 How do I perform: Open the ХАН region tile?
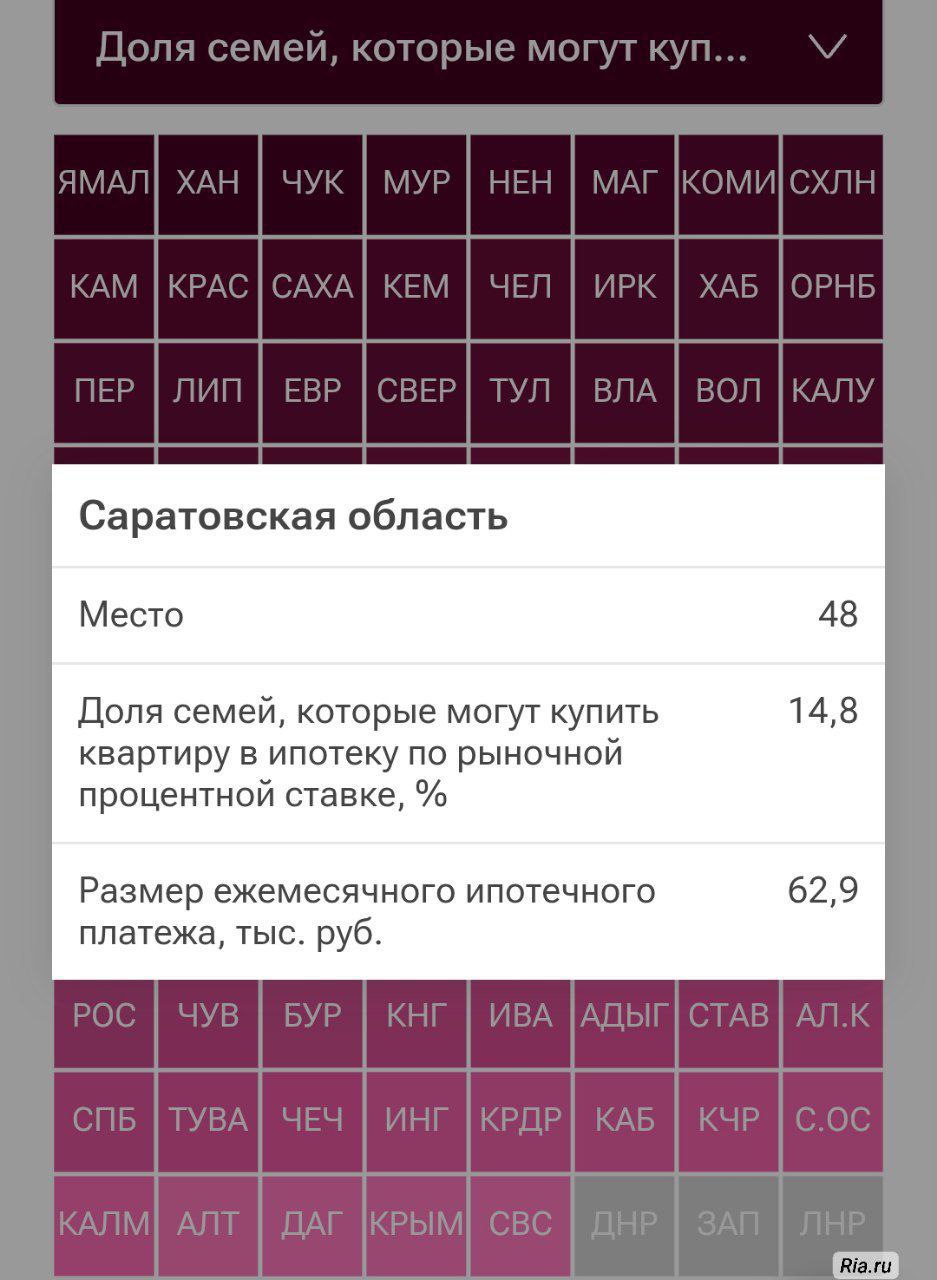[x=208, y=183]
